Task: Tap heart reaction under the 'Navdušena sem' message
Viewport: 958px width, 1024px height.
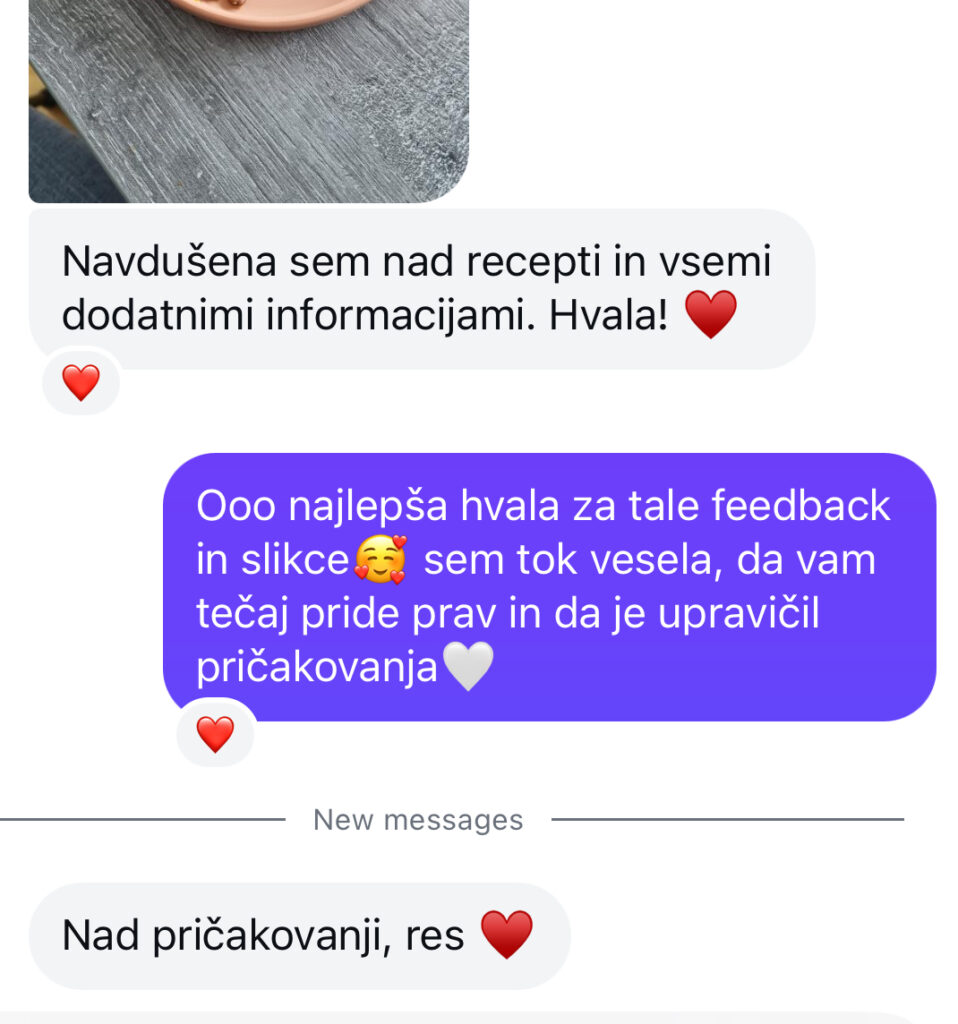Action: click(x=81, y=382)
